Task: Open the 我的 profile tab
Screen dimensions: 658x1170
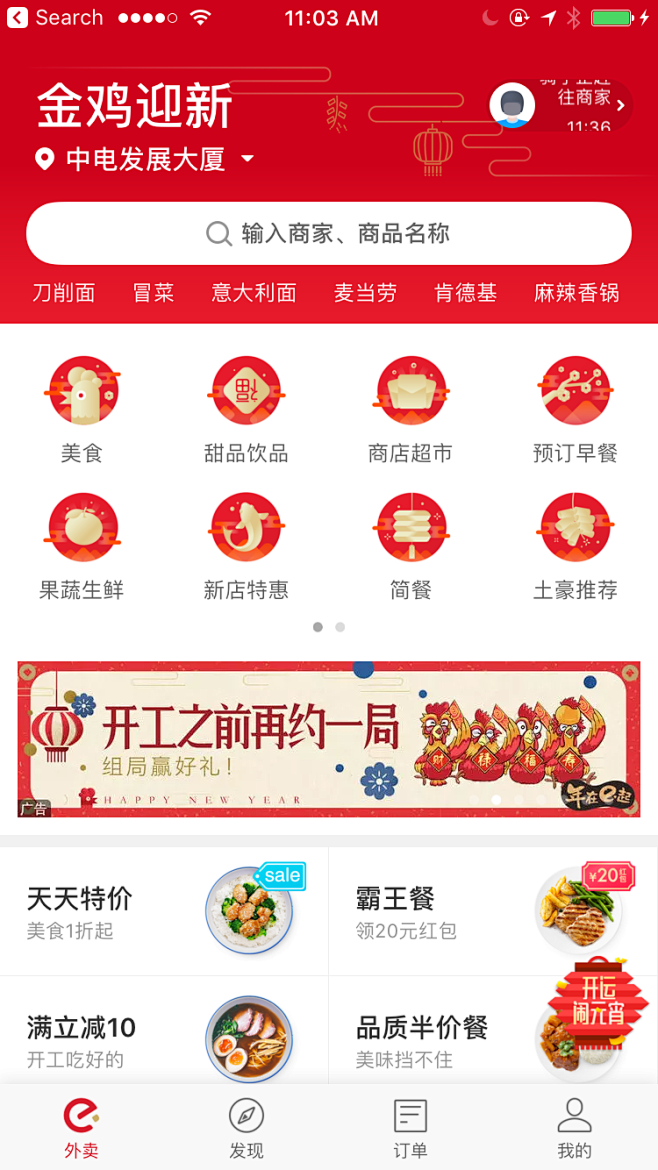Action: (575, 1128)
